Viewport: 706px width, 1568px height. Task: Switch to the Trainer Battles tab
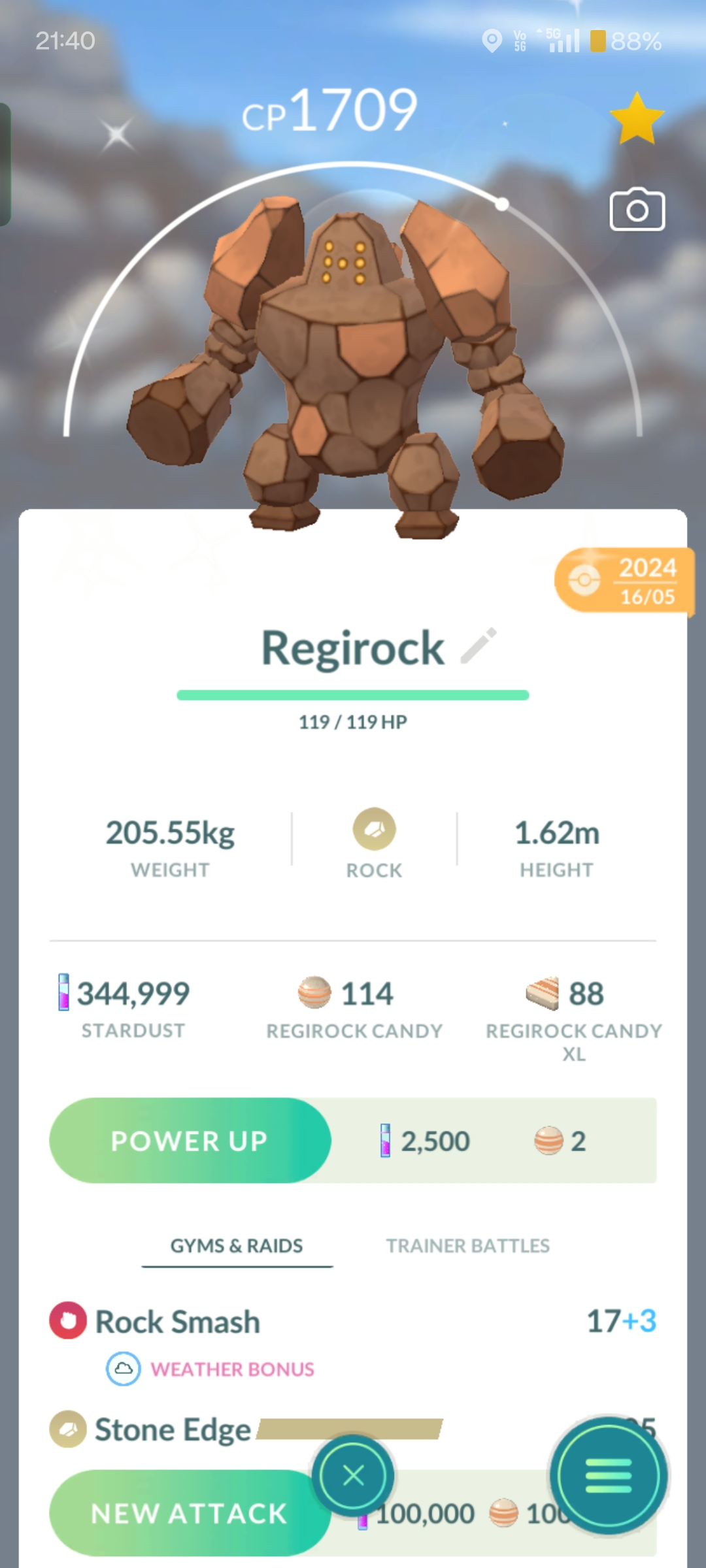(x=467, y=1246)
